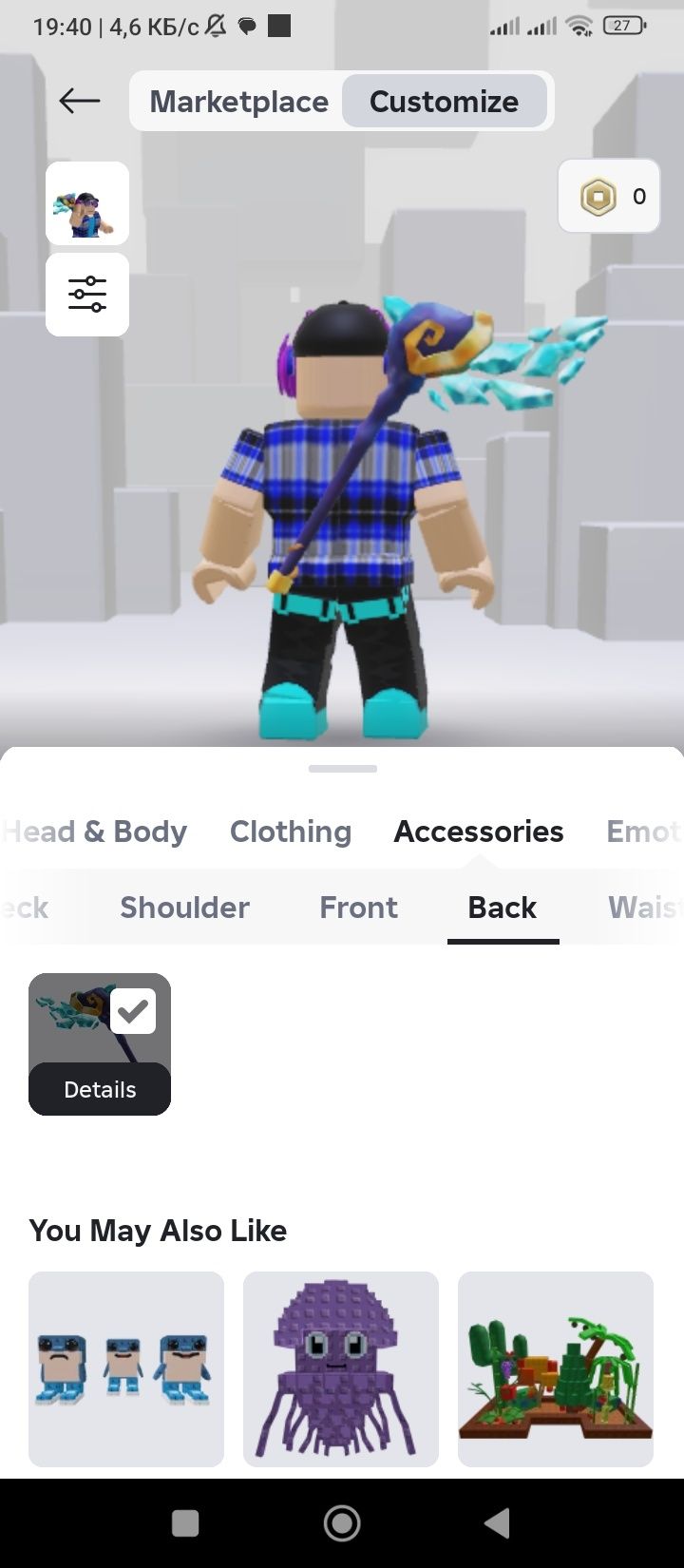Tap the system home button
Viewport: 684px width, 1568px height.
[342, 1523]
